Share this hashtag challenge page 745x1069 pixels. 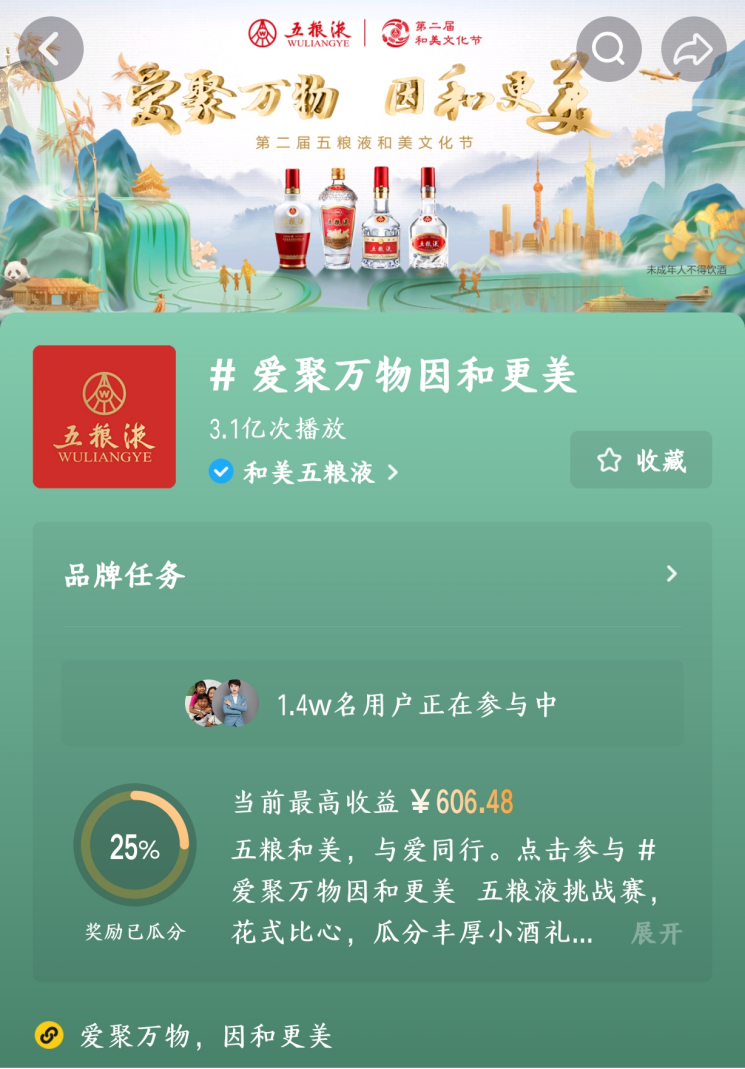click(x=694, y=49)
